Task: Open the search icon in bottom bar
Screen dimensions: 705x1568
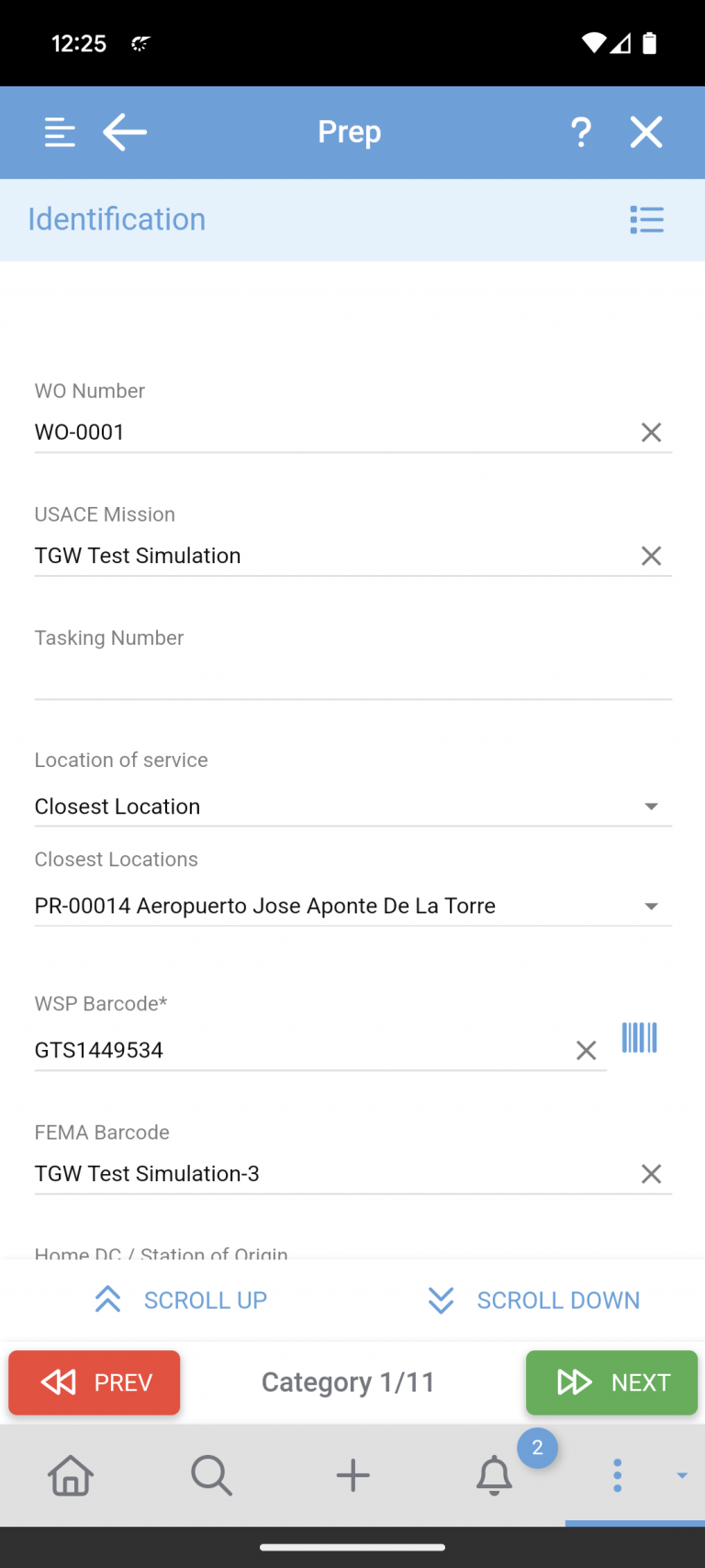Action: 212,1475
